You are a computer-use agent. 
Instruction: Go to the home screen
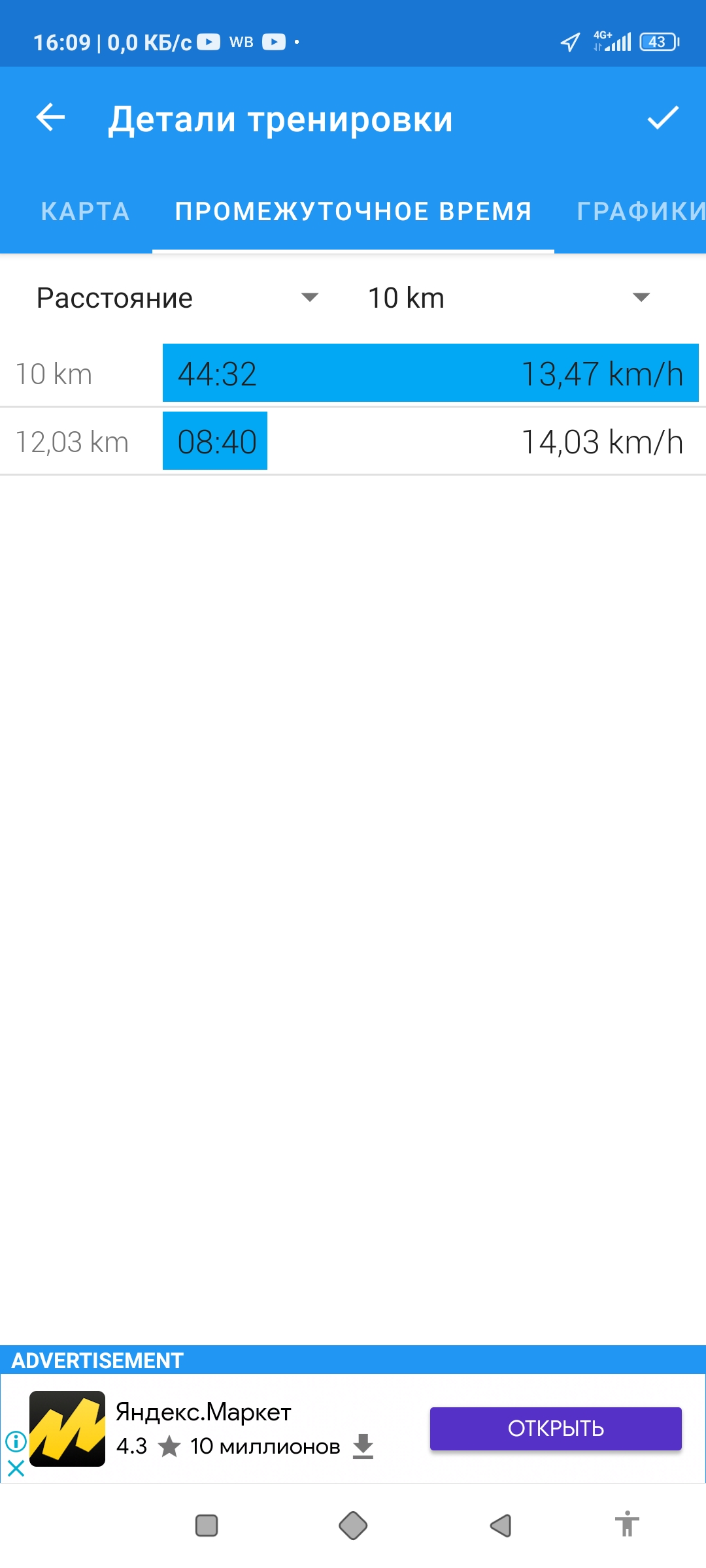pos(353,1526)
